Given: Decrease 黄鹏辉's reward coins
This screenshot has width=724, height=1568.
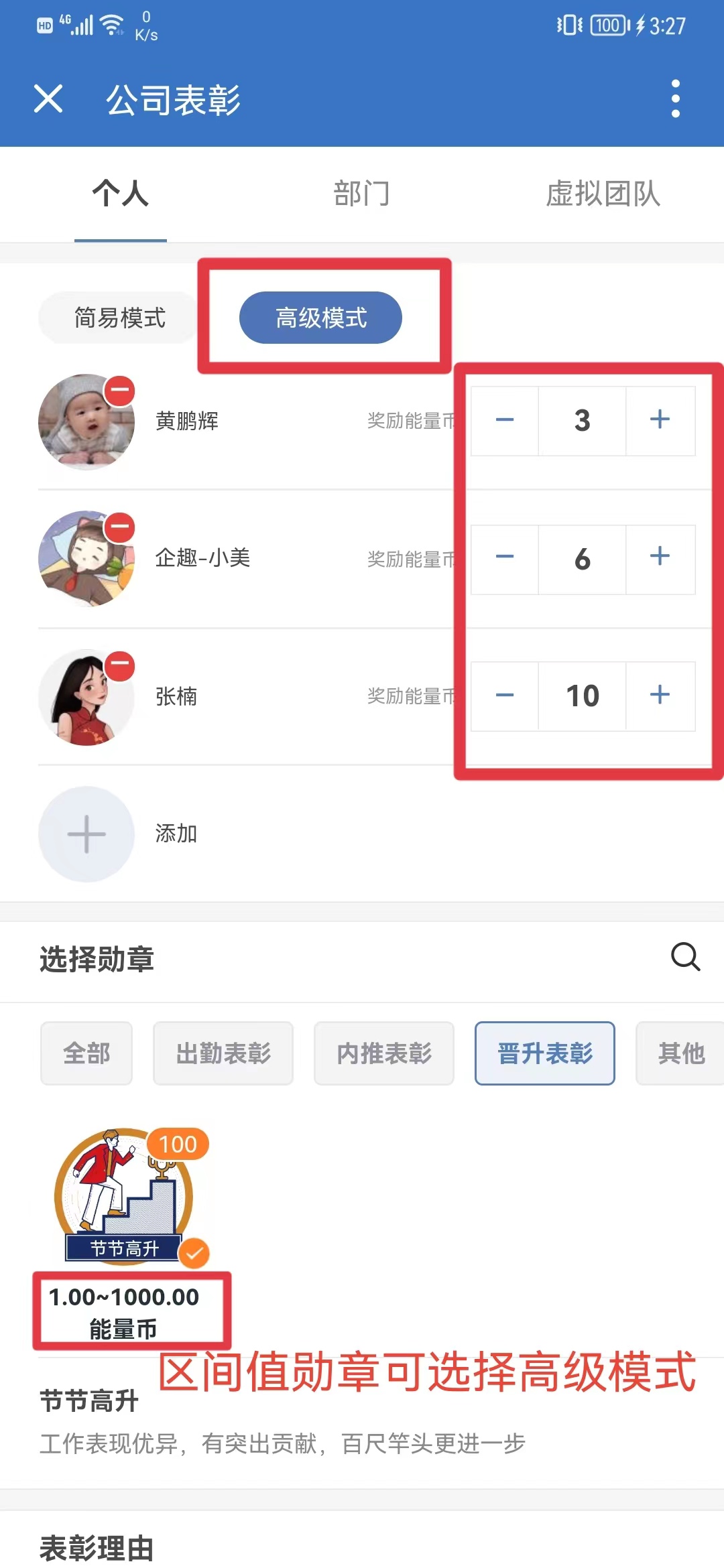Looking at the screenshot, I should [x=505, y=420].
